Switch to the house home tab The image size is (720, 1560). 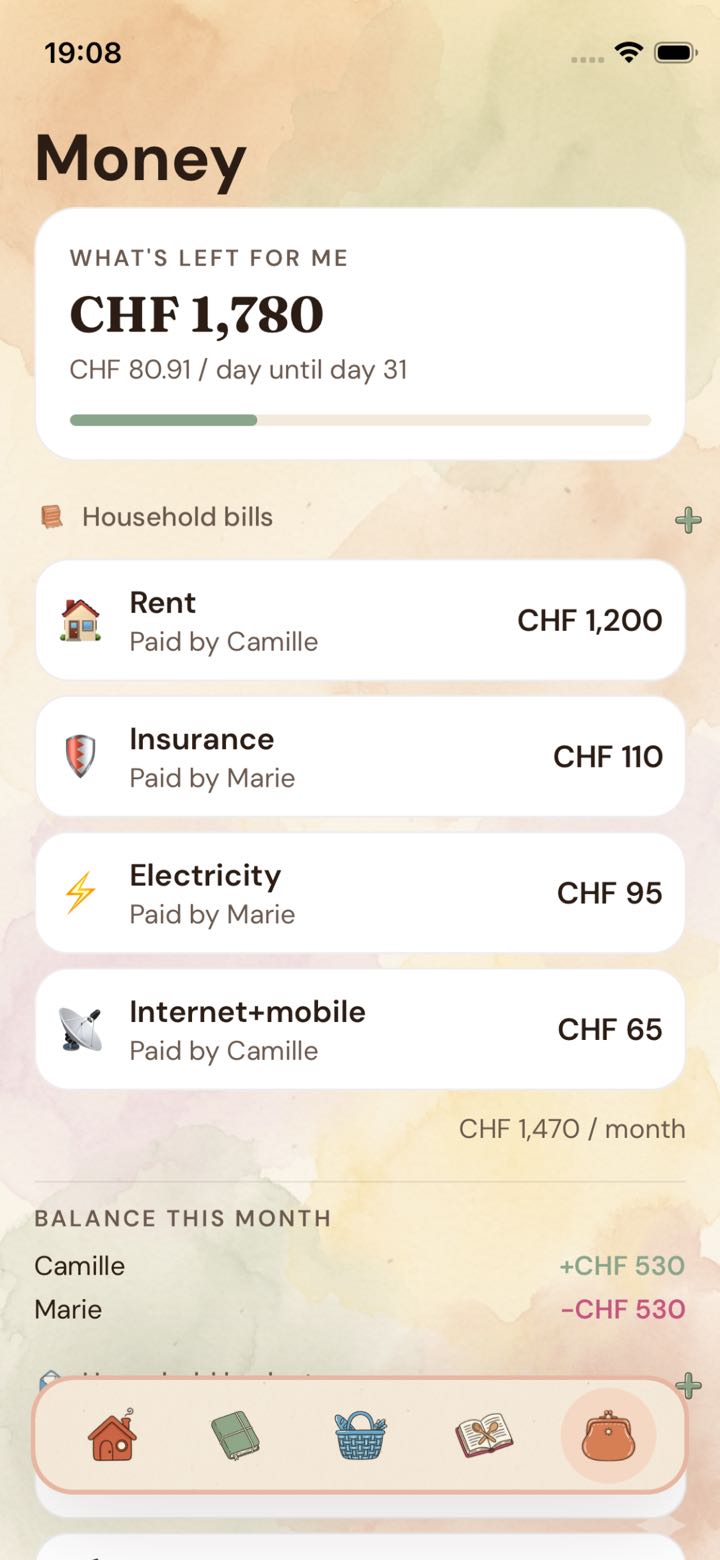pyautogui.click(x=112, y=1435)
